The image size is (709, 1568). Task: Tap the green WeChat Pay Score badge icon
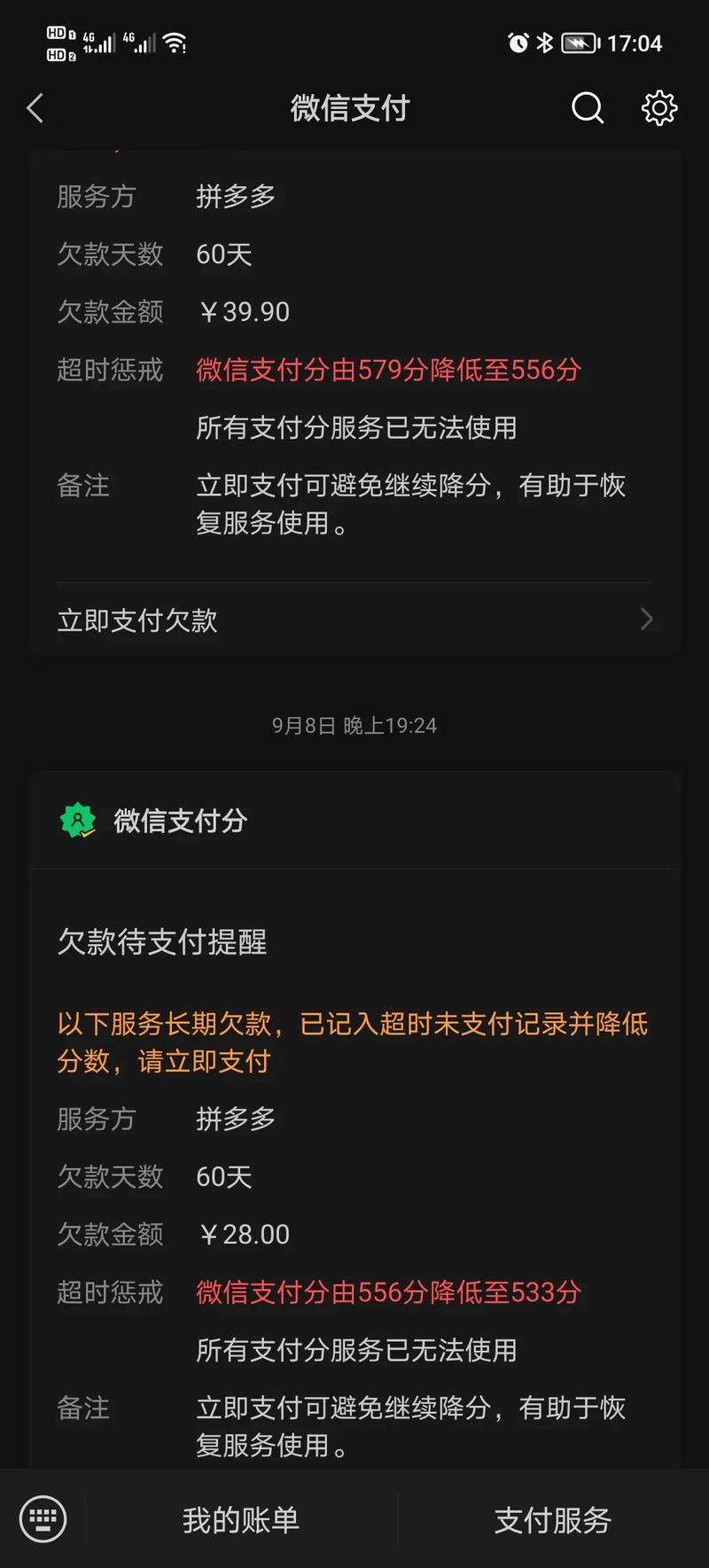click(x=78, y=820)
